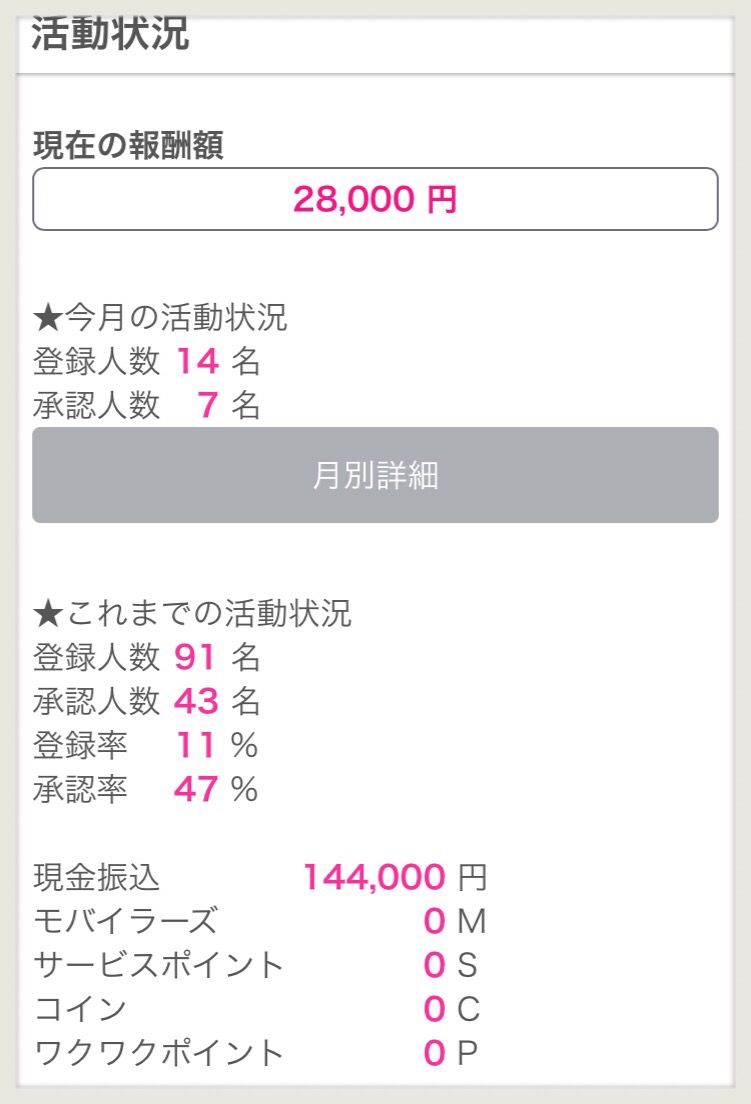Open the 月別詳細 monthly details button
Viewport: 751px width, 1104px height.
(375, 475)
